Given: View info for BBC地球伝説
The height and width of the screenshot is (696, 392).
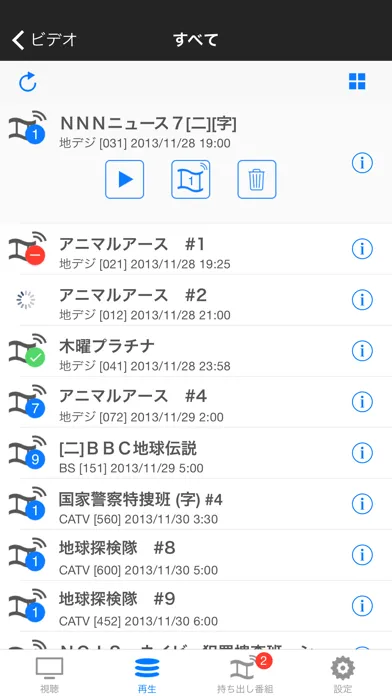Looking at the screenshot, I should click(362, 453).
